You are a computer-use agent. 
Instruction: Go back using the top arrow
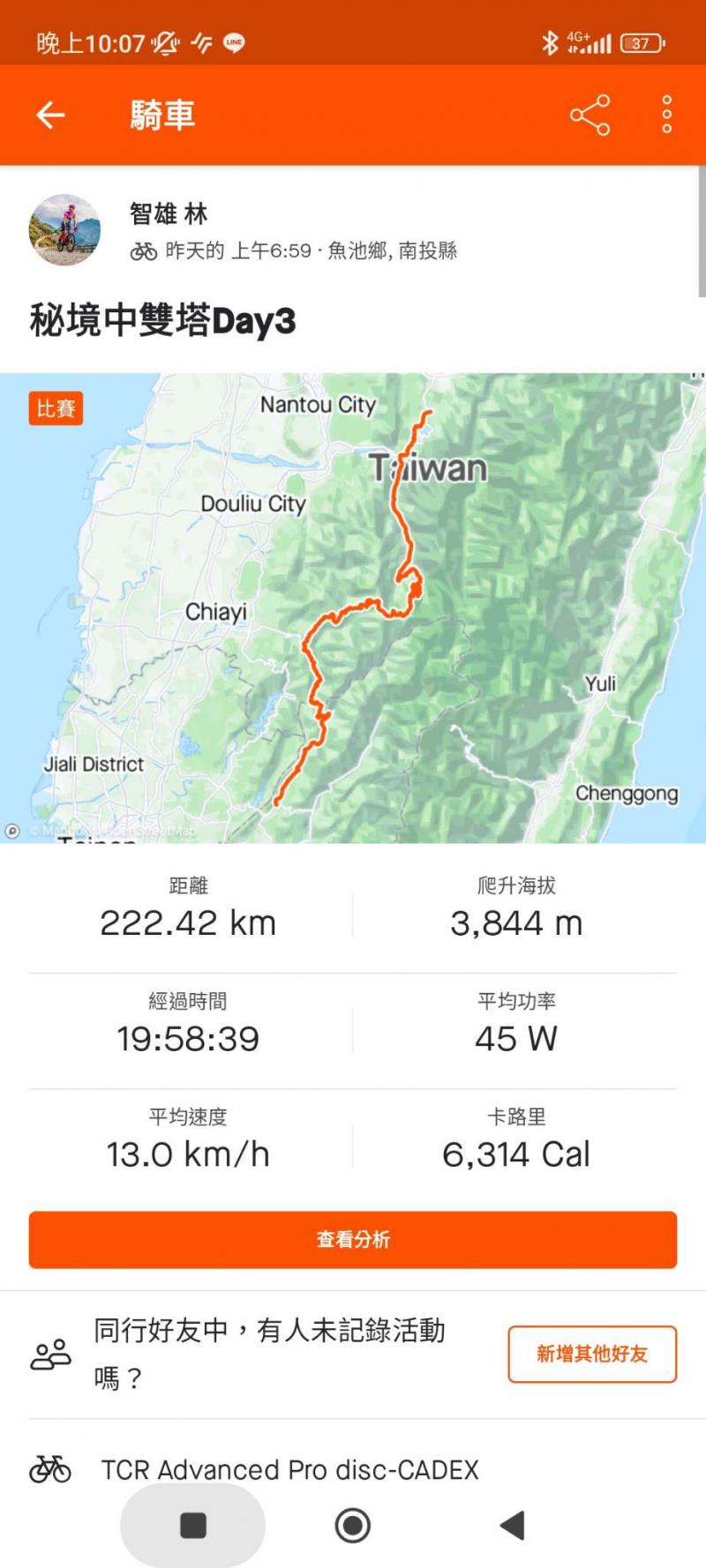(50, 115)
